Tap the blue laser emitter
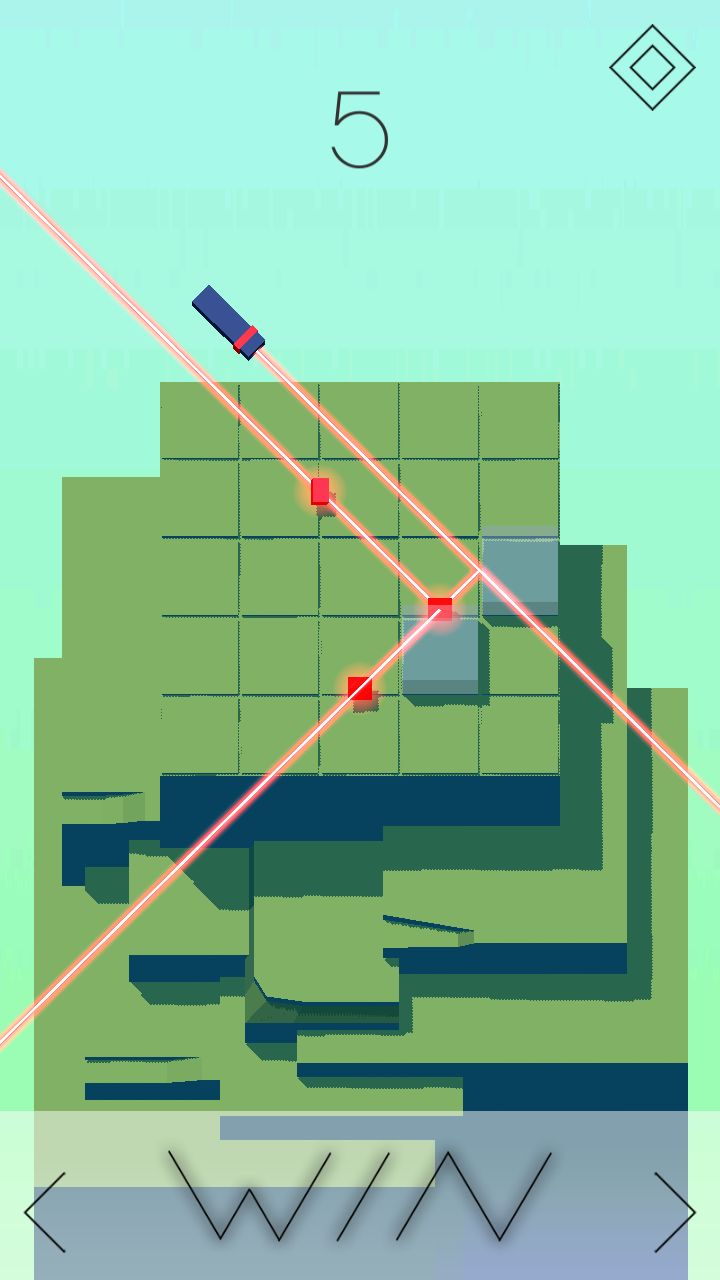 tap(228, 322)
